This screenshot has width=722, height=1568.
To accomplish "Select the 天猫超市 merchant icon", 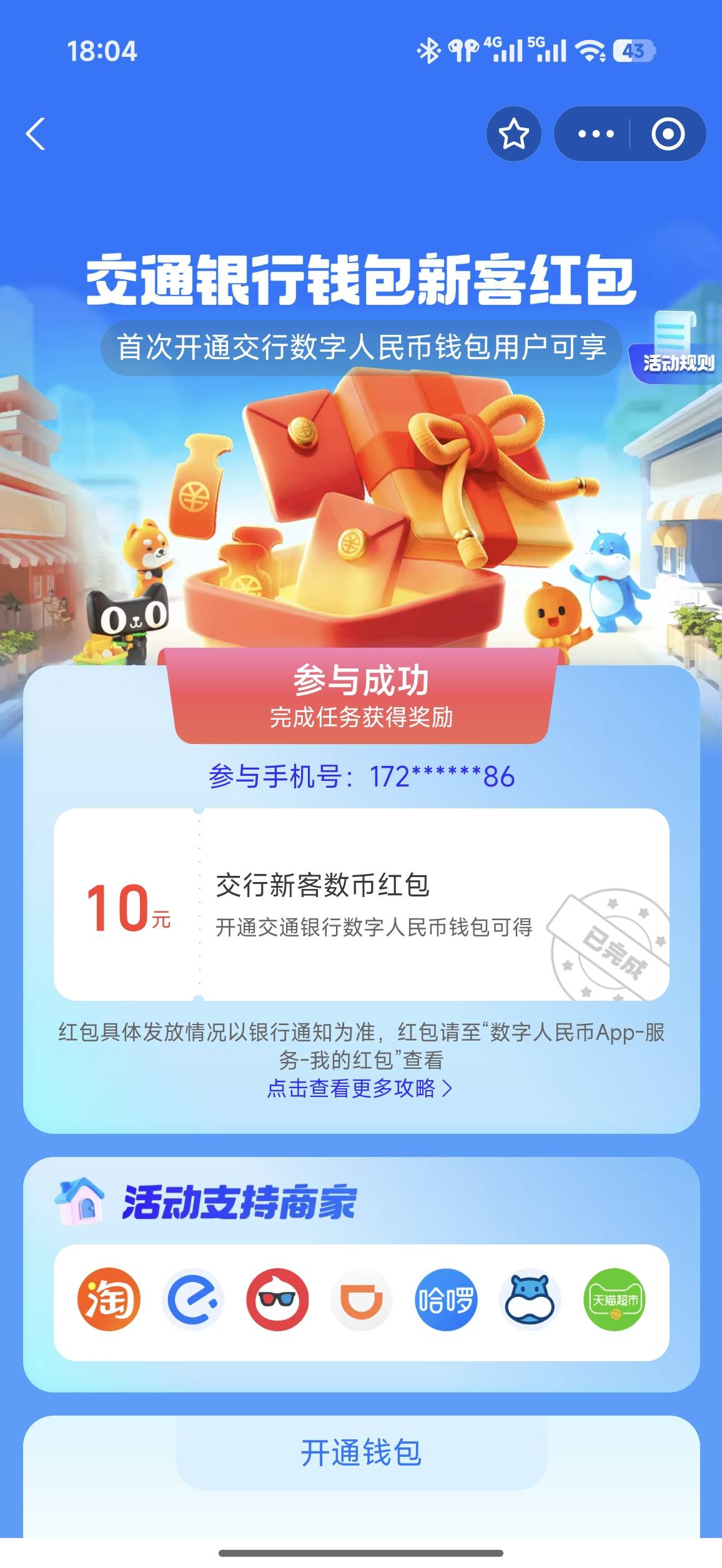I will (x=615, y=1299).
